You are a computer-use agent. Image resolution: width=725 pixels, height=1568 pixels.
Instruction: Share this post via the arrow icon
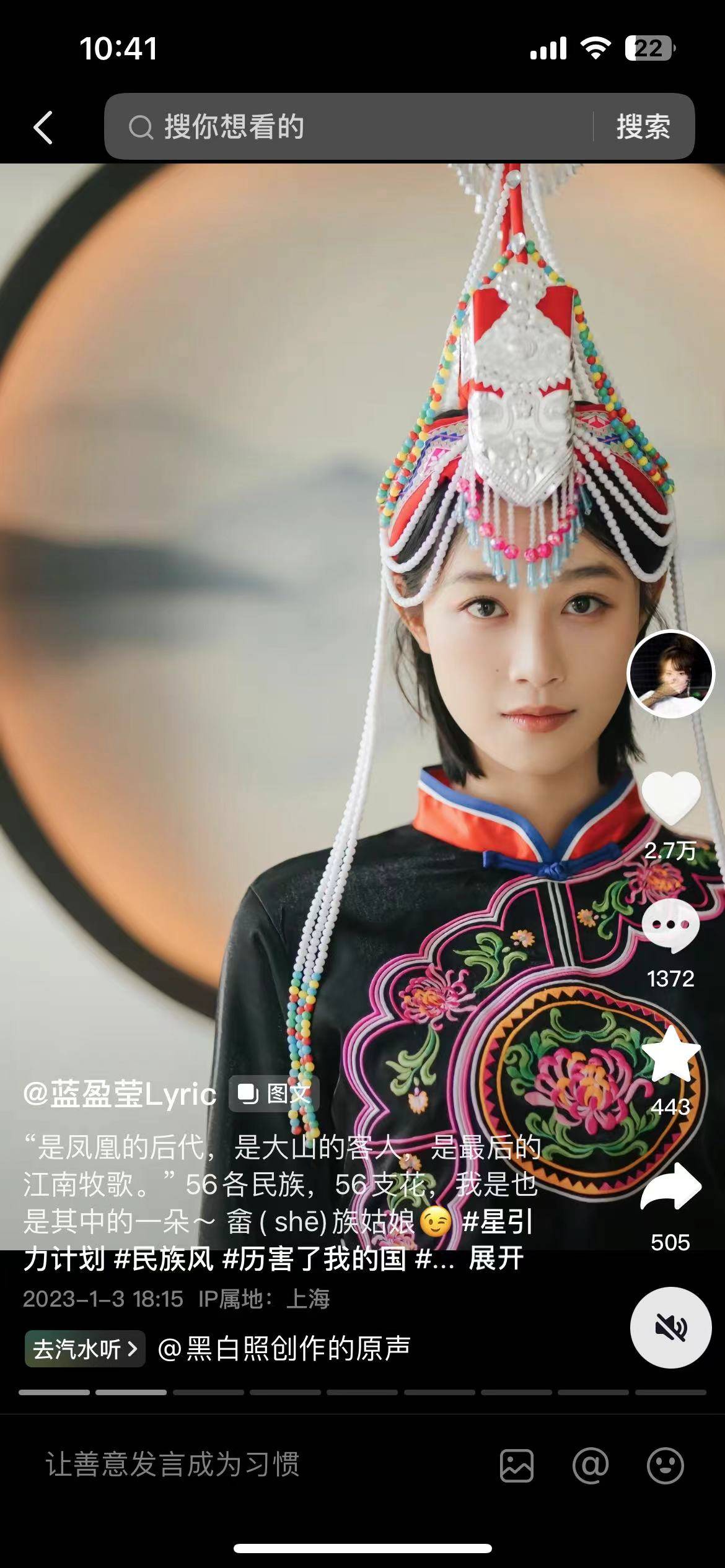(x=670, y=1186)
